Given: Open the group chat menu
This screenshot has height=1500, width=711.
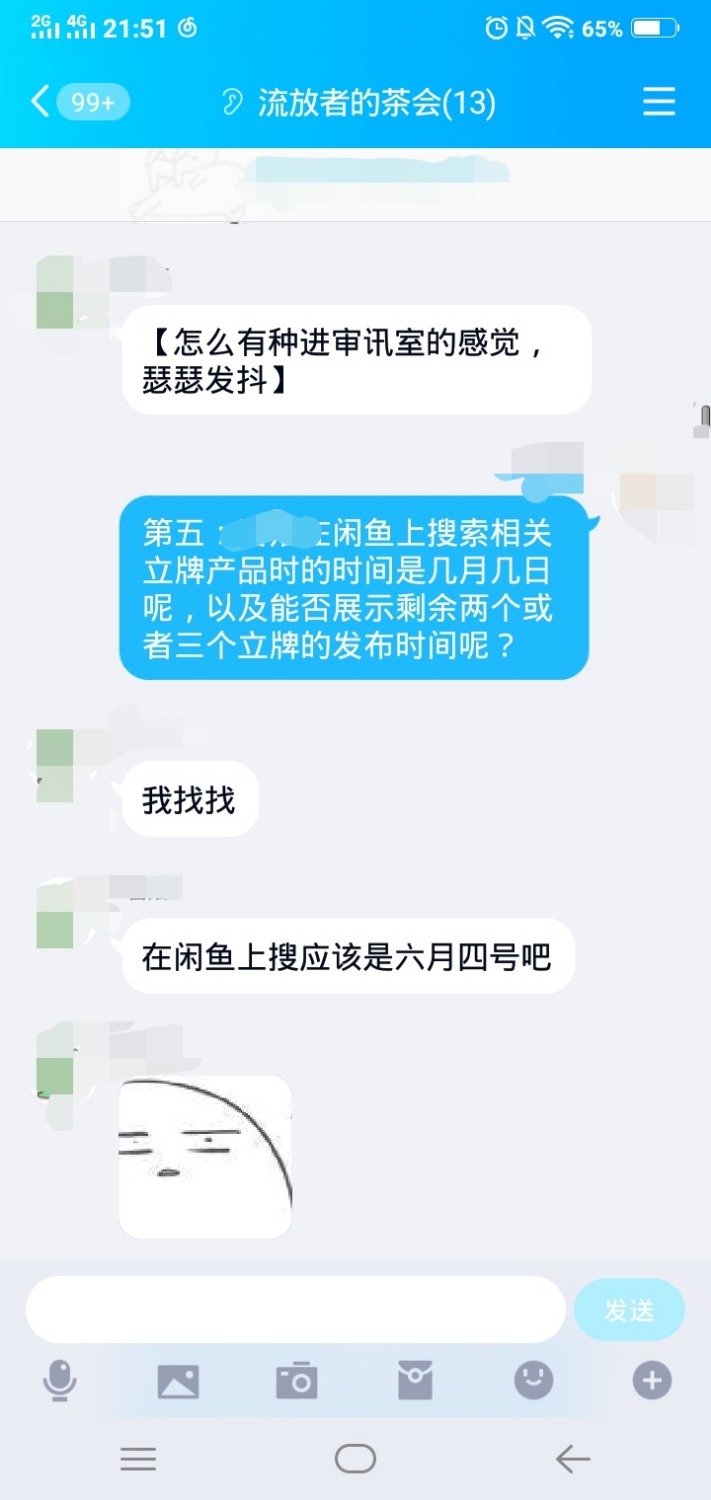Looking at the screenshot, I should pyautogui.click(x=658, y=102).
